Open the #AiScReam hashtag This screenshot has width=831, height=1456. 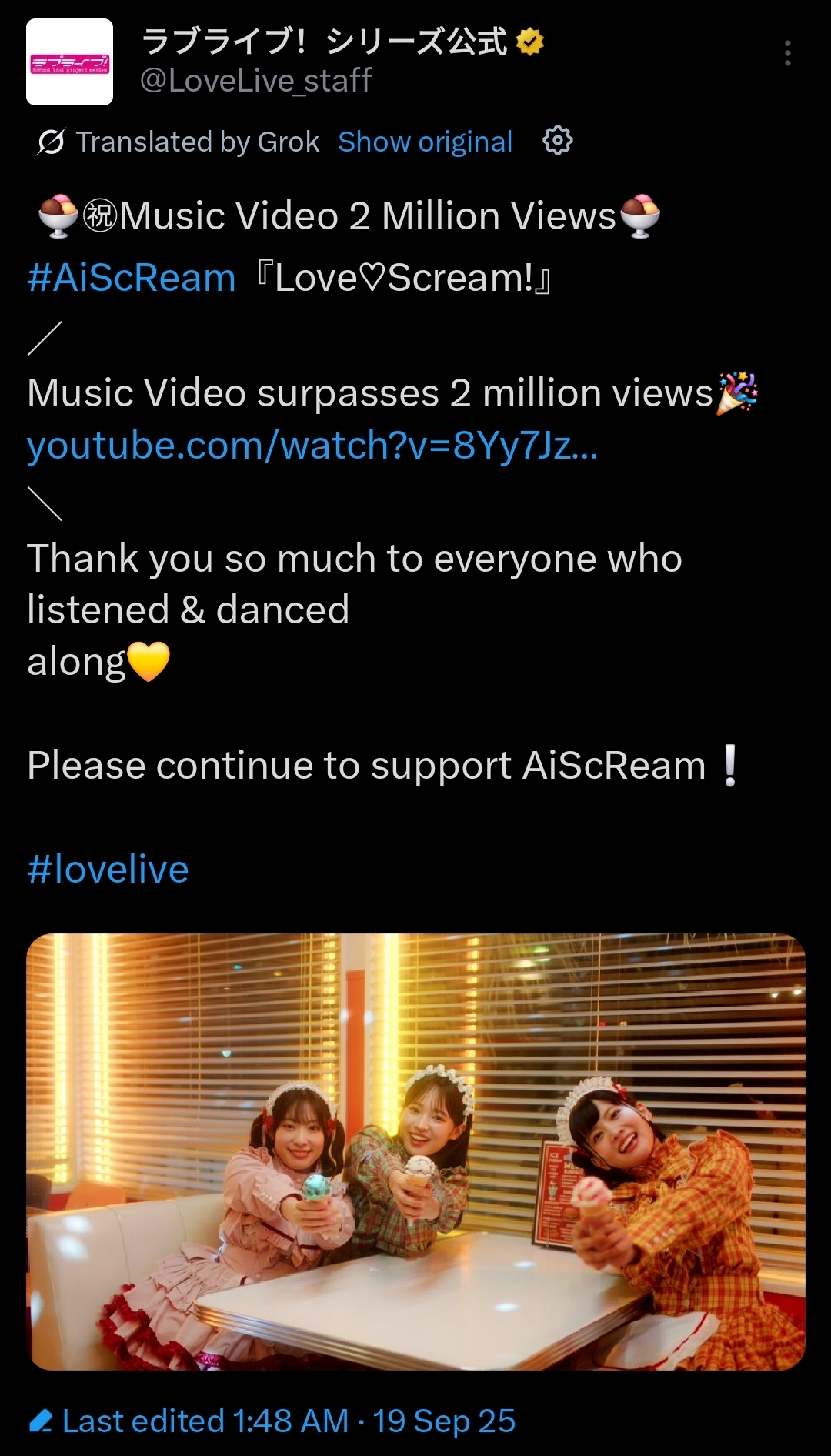click(x=132, y=278)
